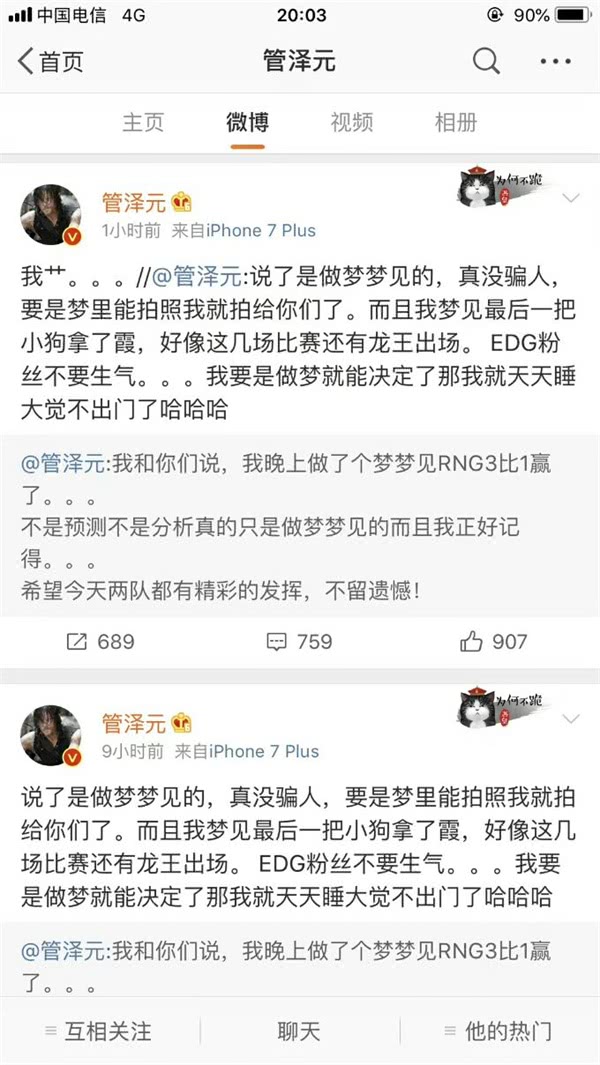Expand dropdown arrow on the 1小时前 post
Image resolution: width=600 pixels, height=1065 pixels.
pos(570,198)
